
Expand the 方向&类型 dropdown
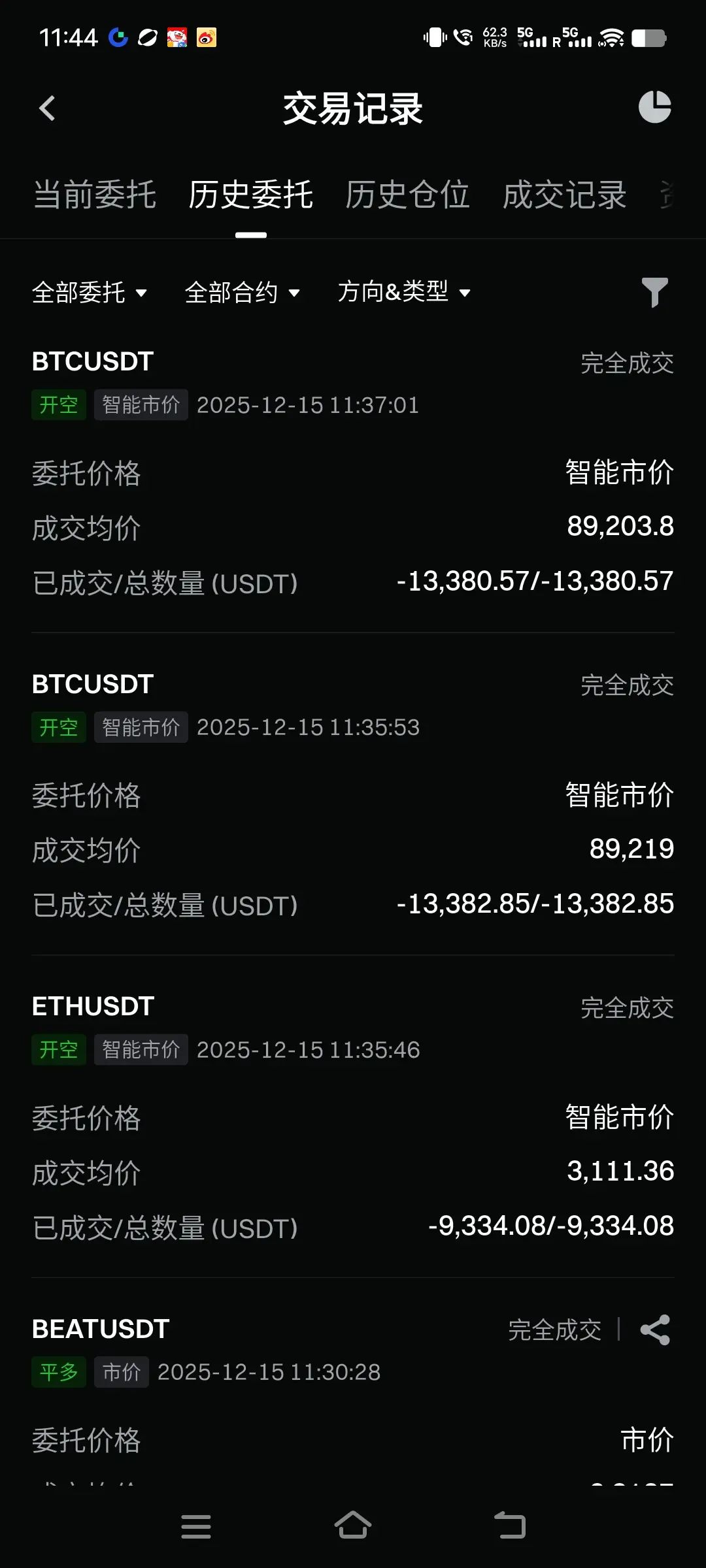(x=404, y=292)
